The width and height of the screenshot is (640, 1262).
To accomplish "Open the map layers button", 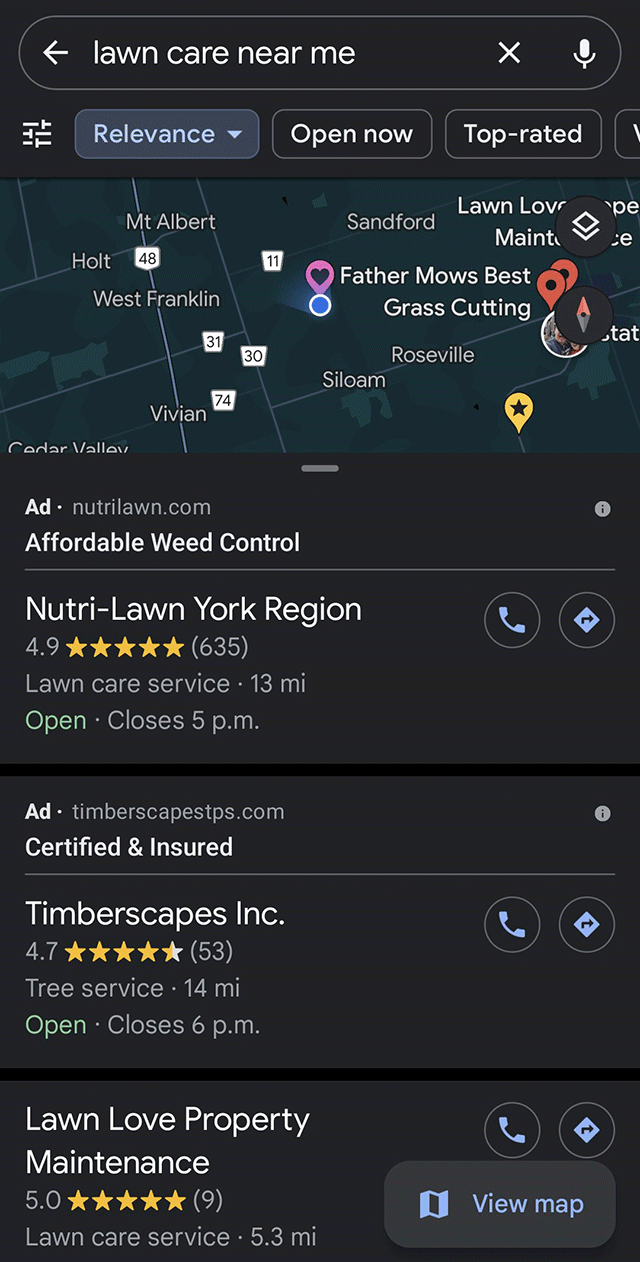I will (x=585, y=228).
